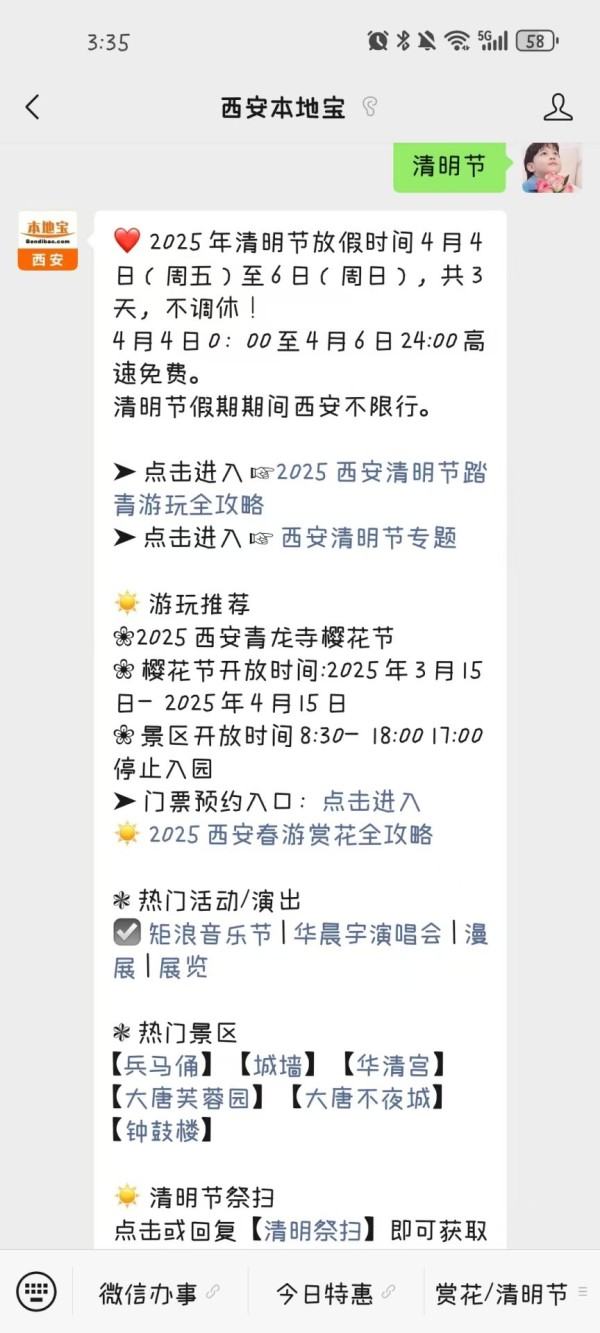Open the 西安清明节专题 link
Screen dimensions: 600x1333
368,538
